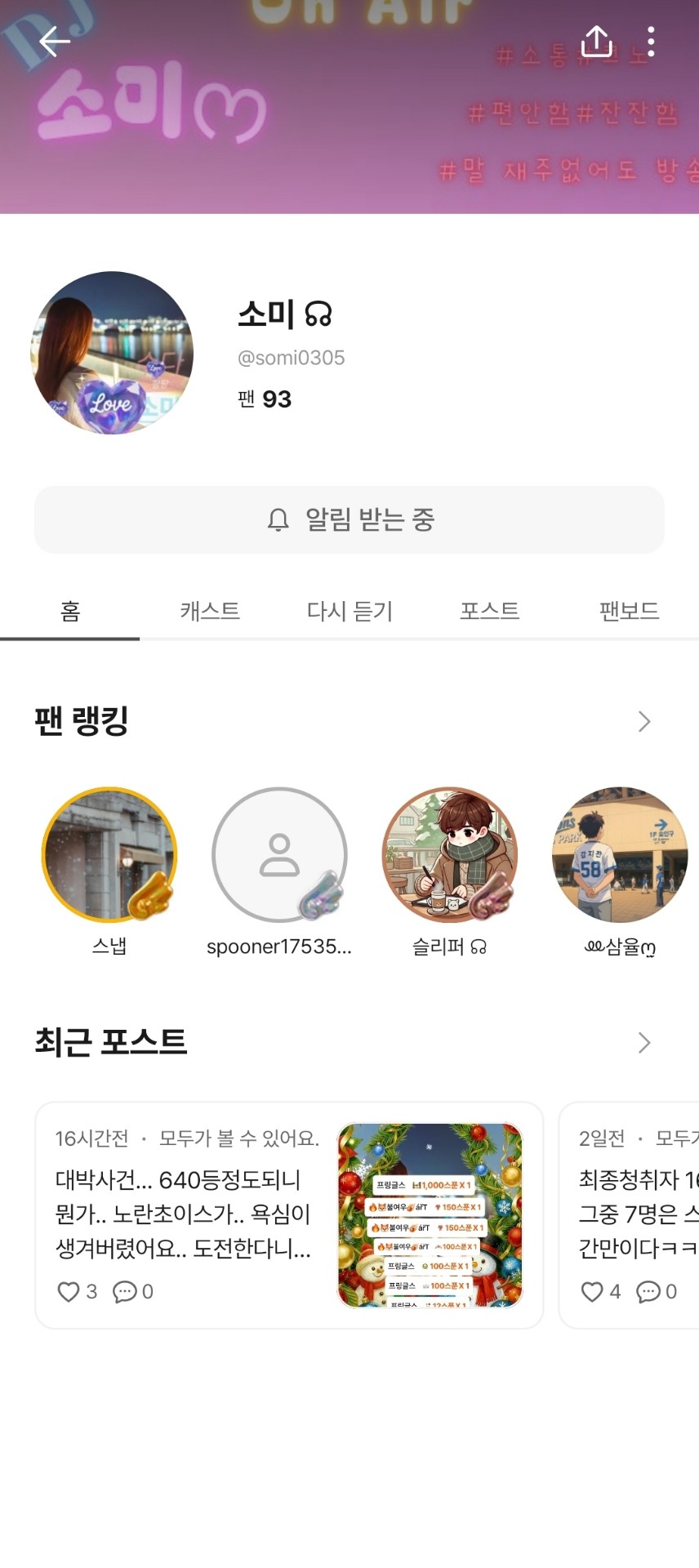Go back using the arrow icon
This screenshot has width=699, height=1568.
(x=55, y=41)
